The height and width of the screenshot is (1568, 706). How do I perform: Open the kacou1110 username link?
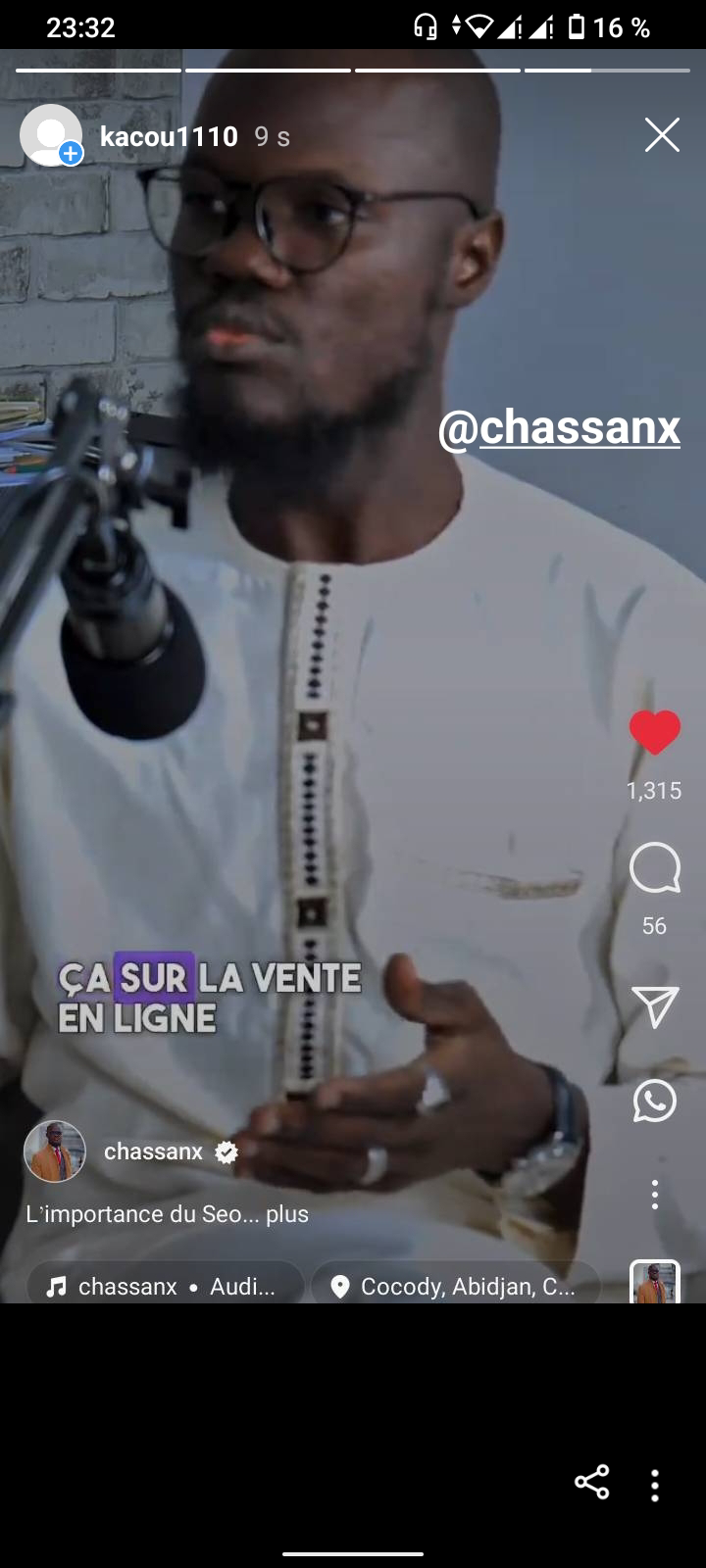click(x=169, y=136)
